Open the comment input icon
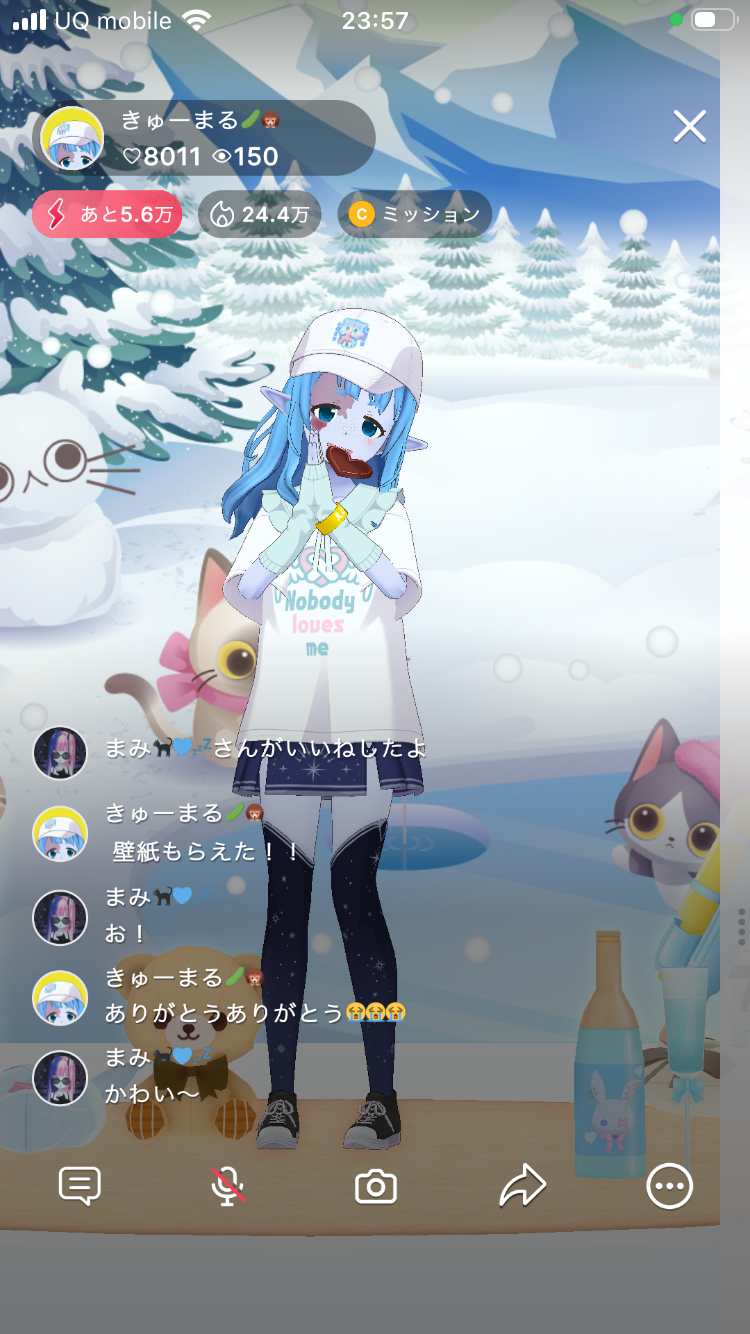This screenshot has height=1334, width=750. 80,1186
